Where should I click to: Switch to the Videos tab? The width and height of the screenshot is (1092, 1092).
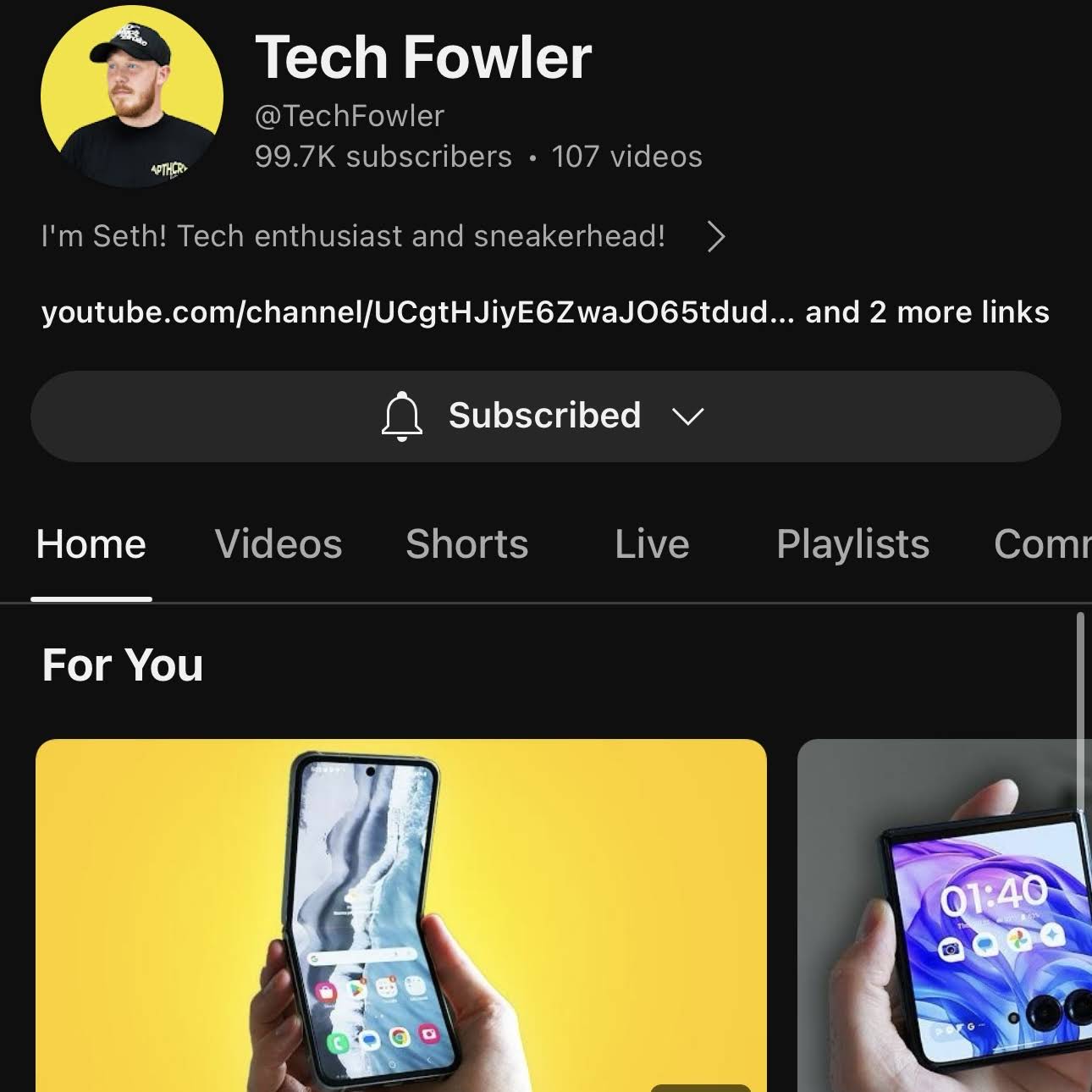[279, 544]
